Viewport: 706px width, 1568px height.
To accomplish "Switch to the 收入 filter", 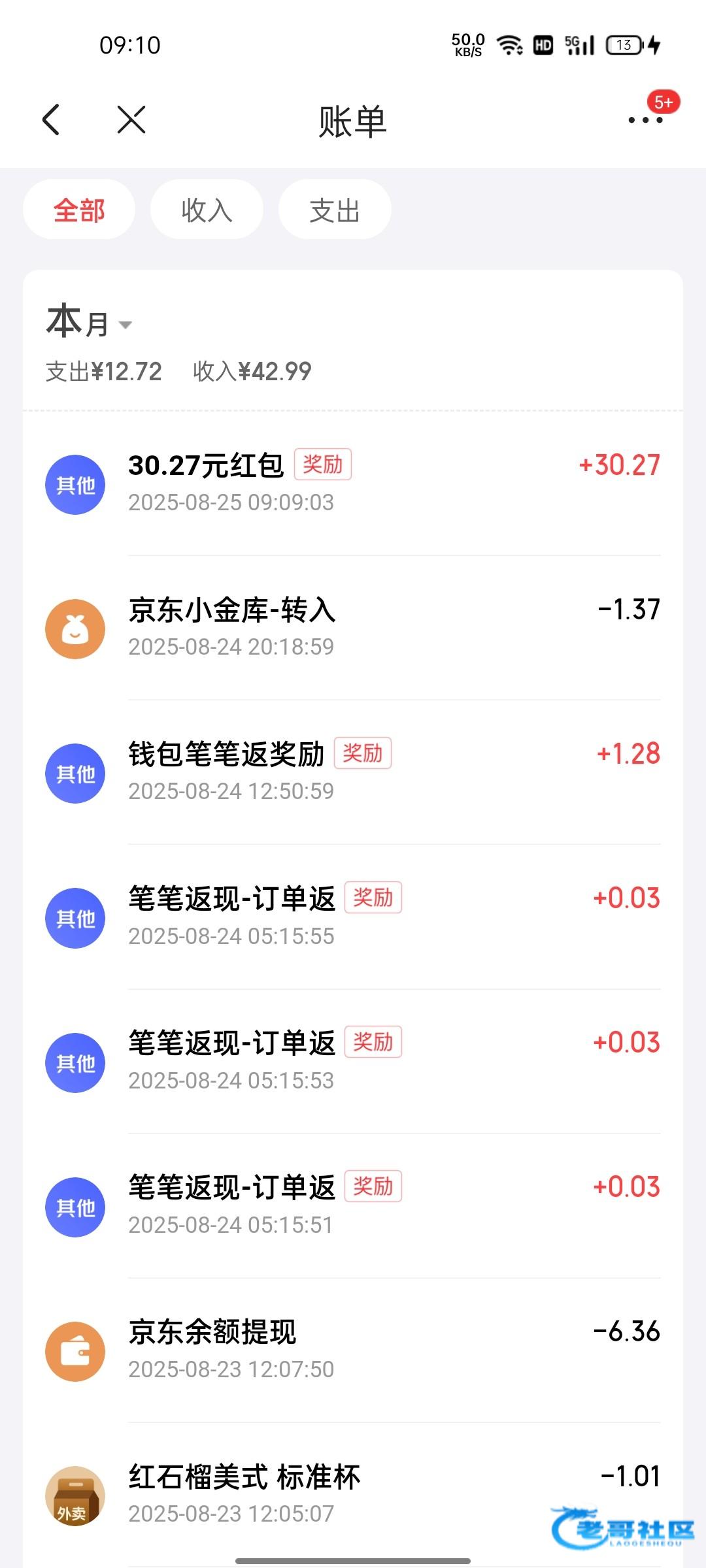I will pos(207,210).
